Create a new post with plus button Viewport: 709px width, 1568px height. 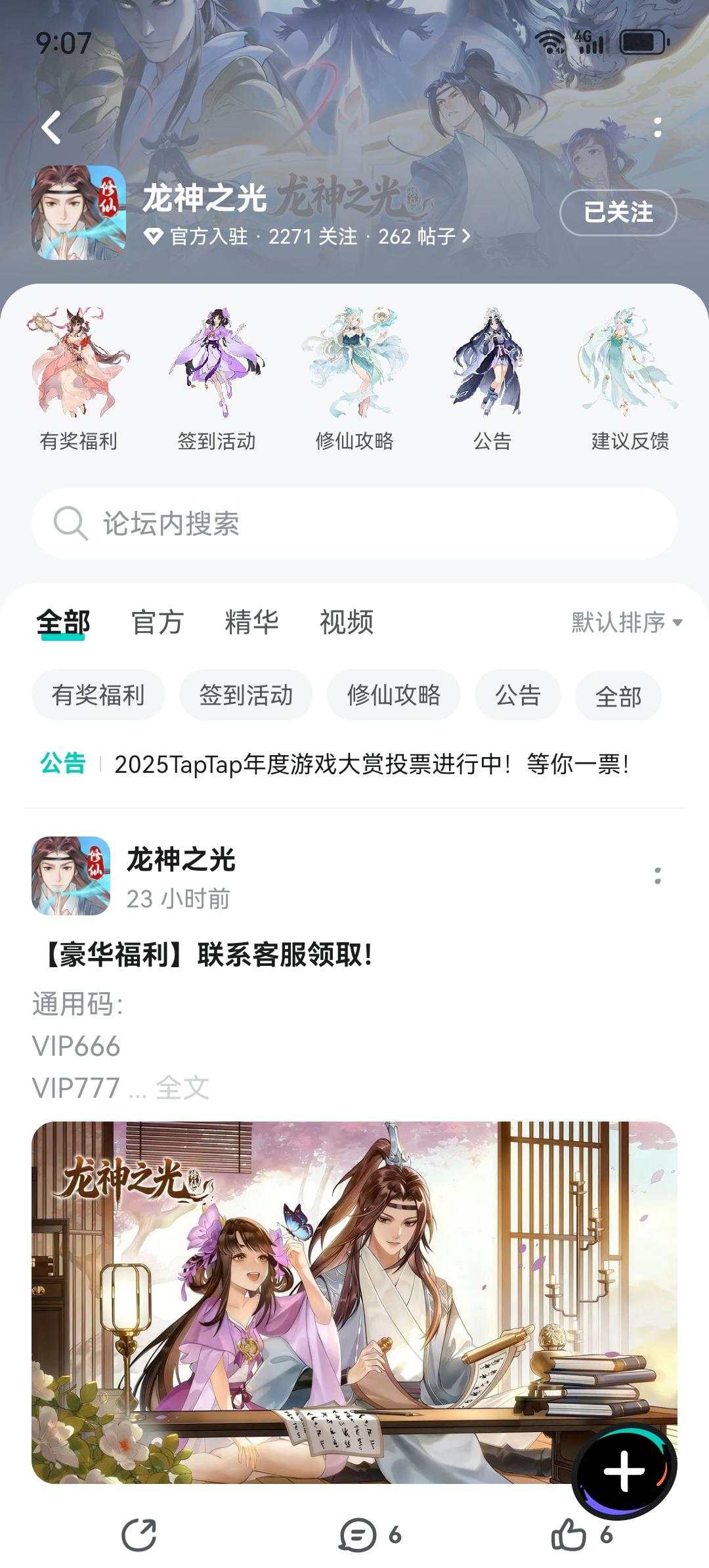624,1471
